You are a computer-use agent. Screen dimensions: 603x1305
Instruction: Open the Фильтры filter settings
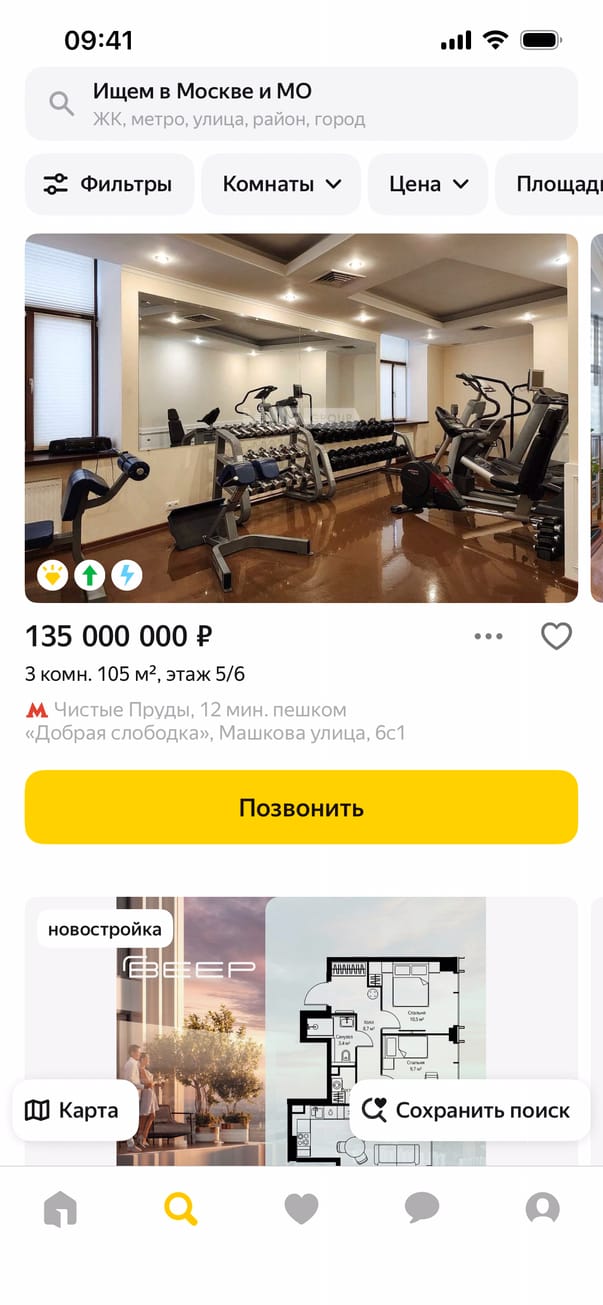(109, 184)
